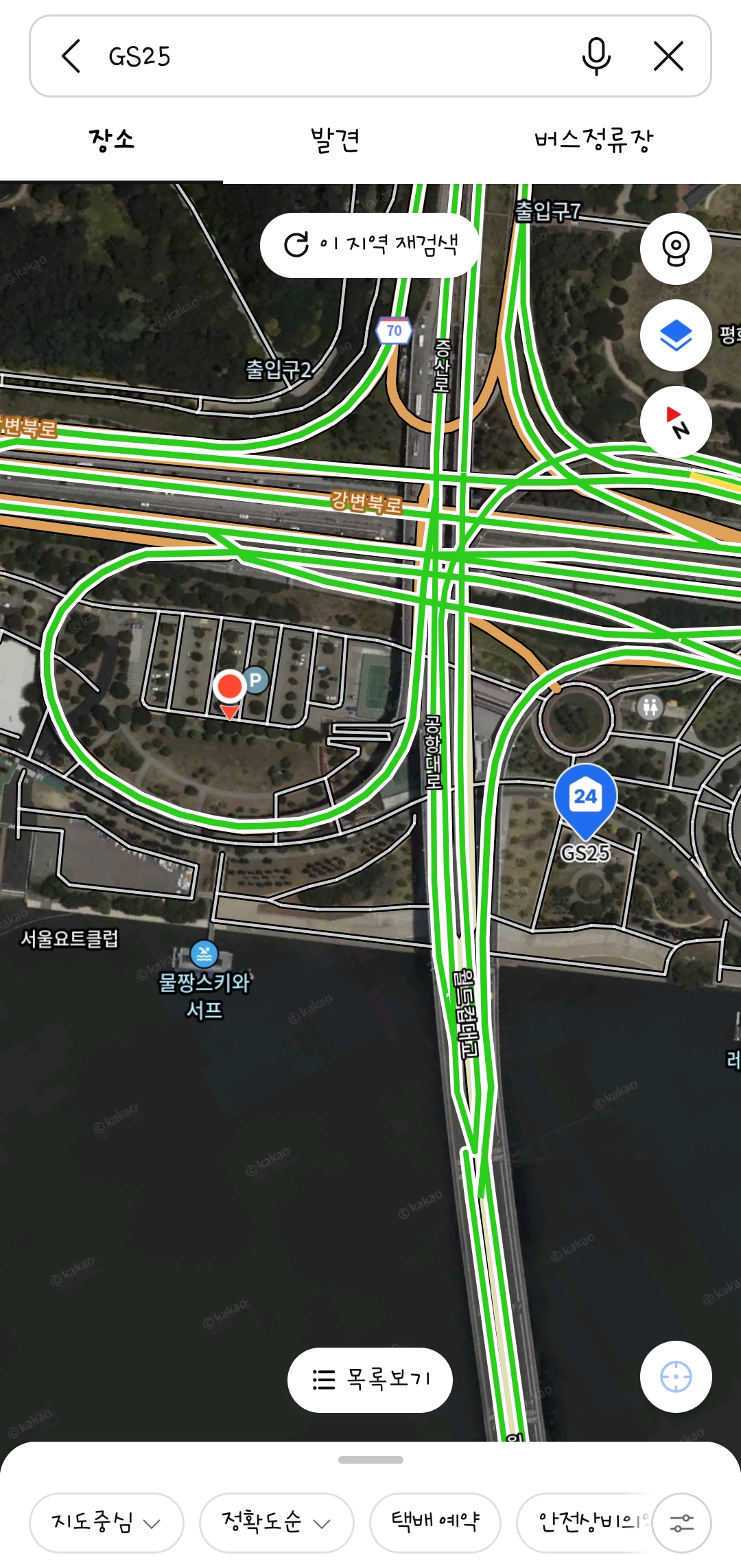
Task: Open the roadview camera button
Action: coord(675,249)
